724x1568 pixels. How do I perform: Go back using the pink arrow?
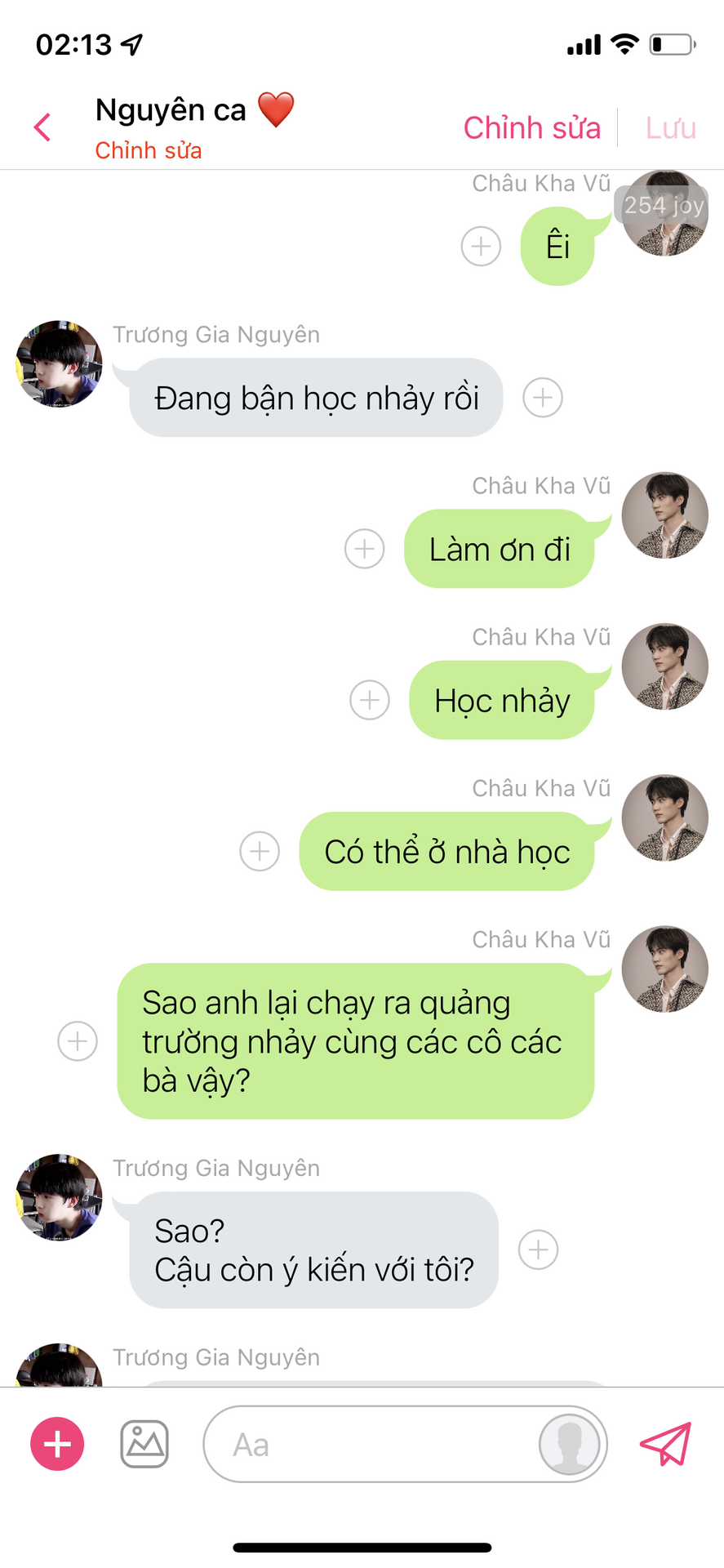click(x=42, y=127)
